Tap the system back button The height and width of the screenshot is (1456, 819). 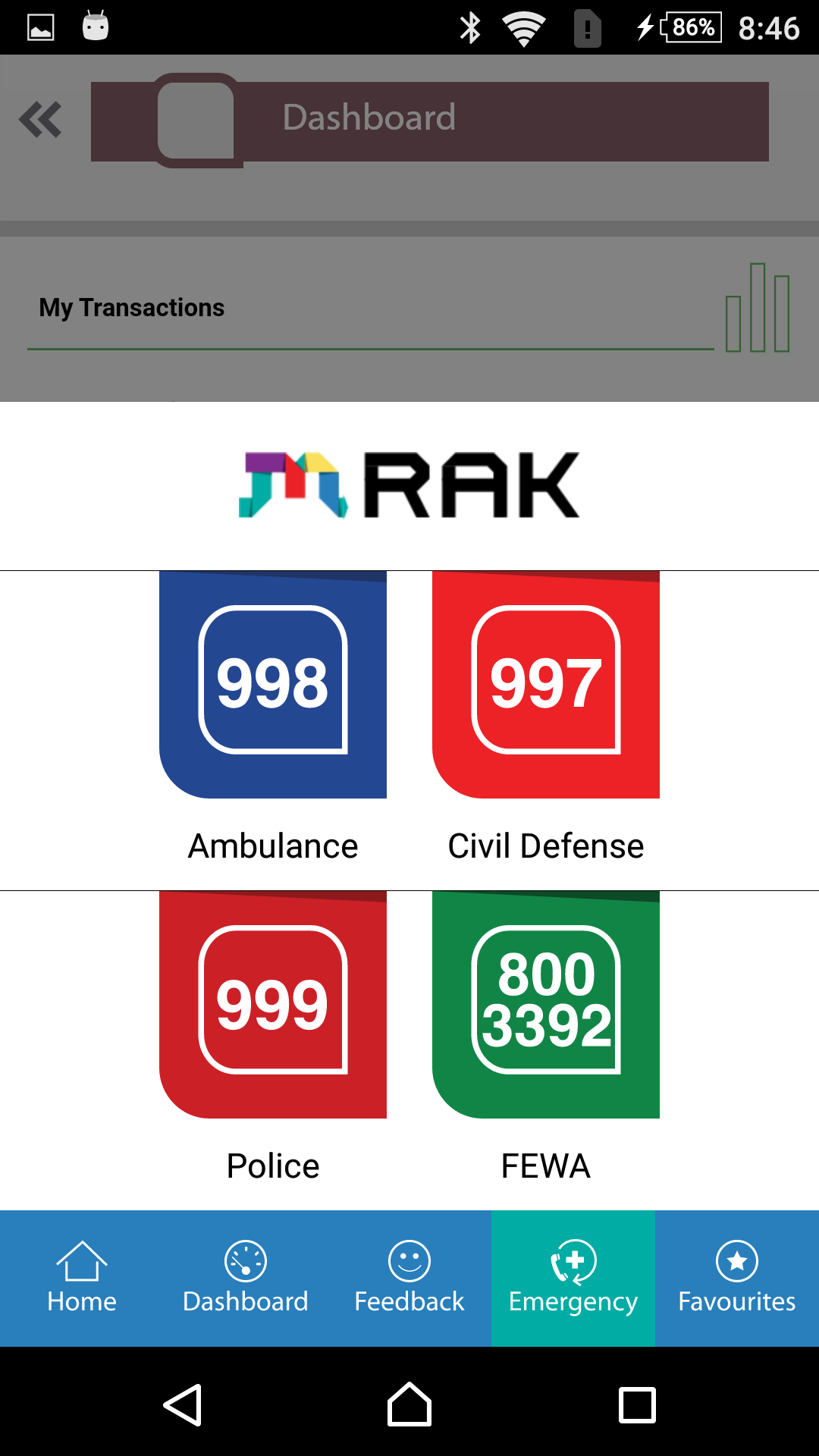click(x=183, y=1405)
